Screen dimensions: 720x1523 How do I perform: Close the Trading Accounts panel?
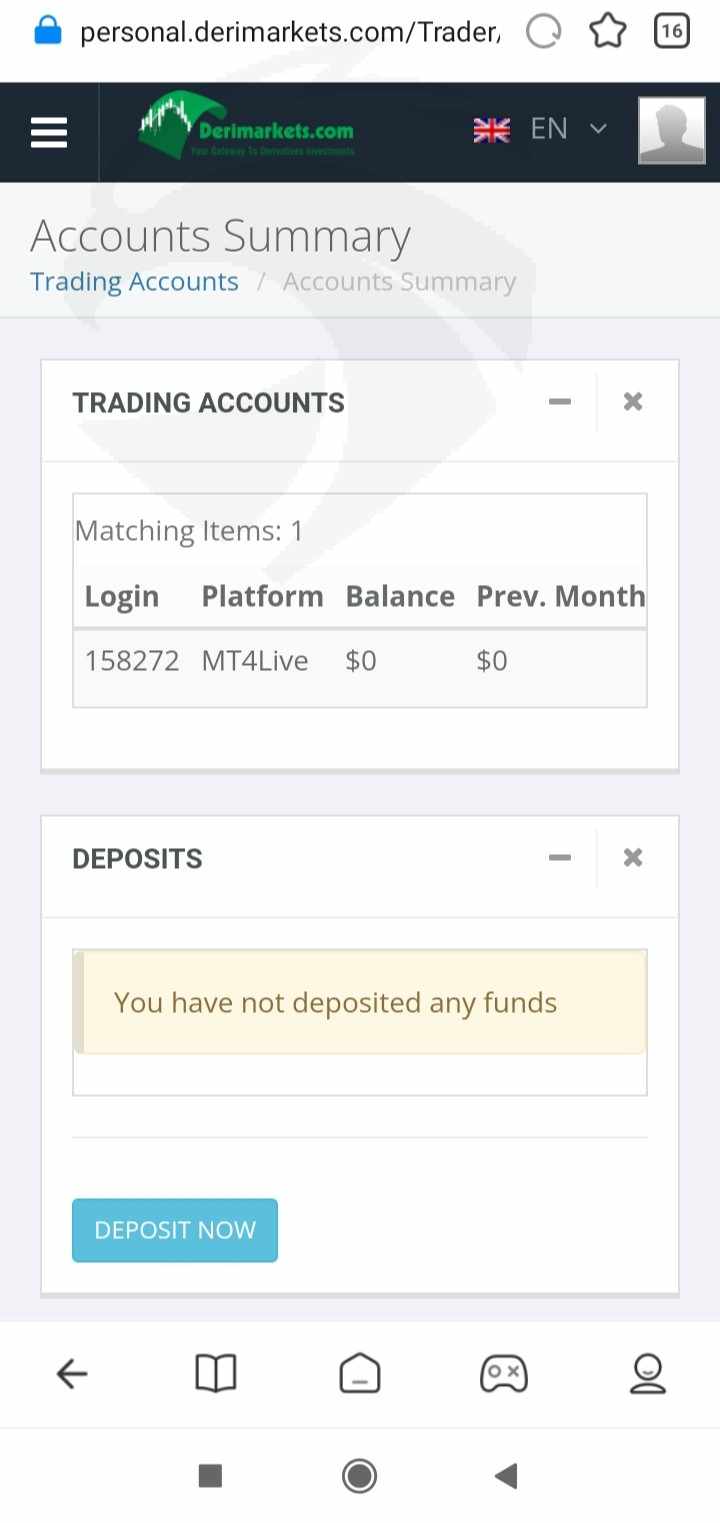(x=633, y=402)
